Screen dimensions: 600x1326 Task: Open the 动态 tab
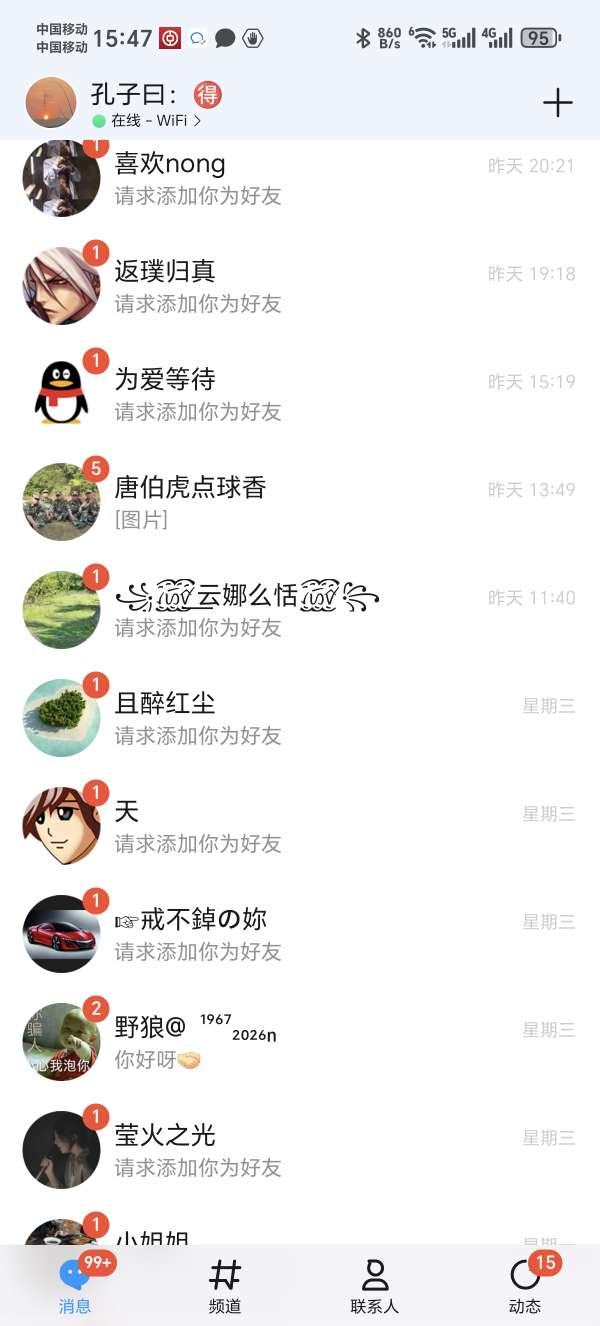click(x=525, y=1285)
